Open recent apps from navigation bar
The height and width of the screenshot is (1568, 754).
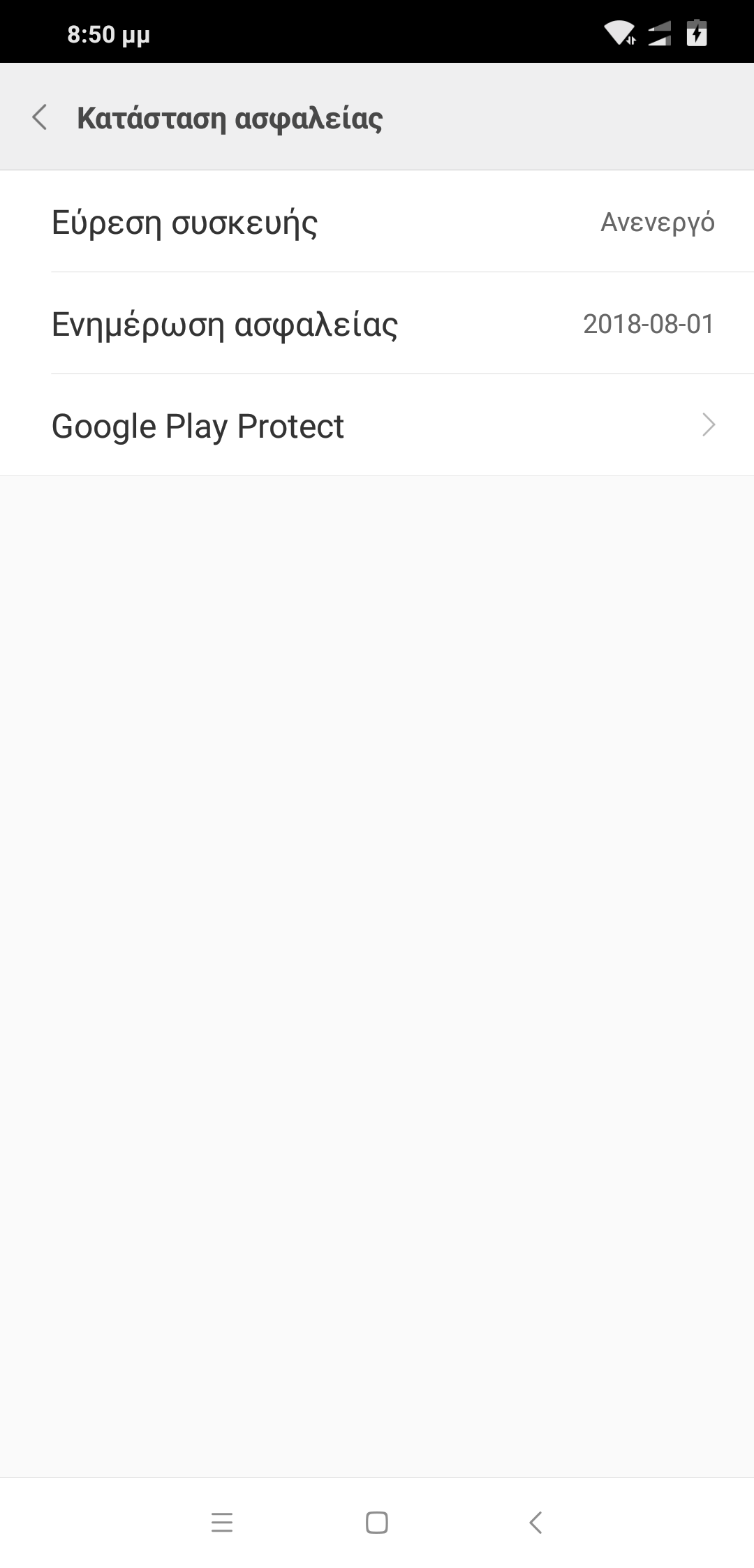point(221,1522)
